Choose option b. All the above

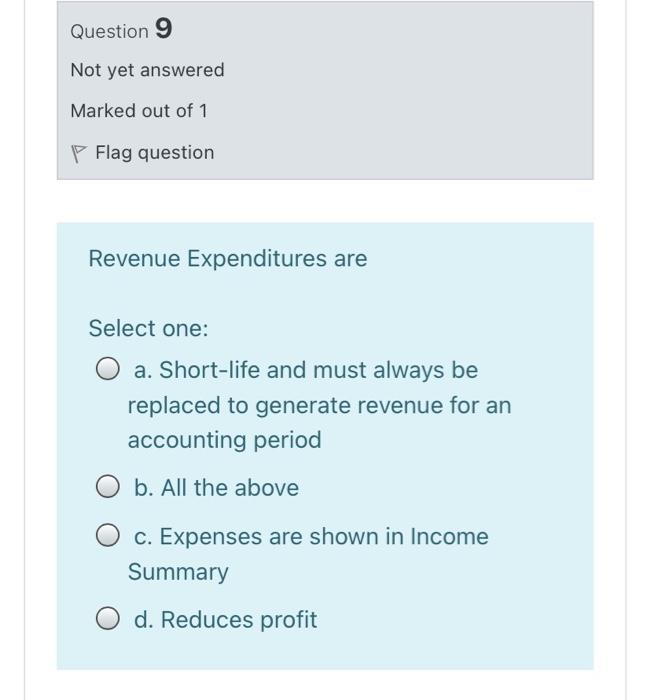[109, 489]
